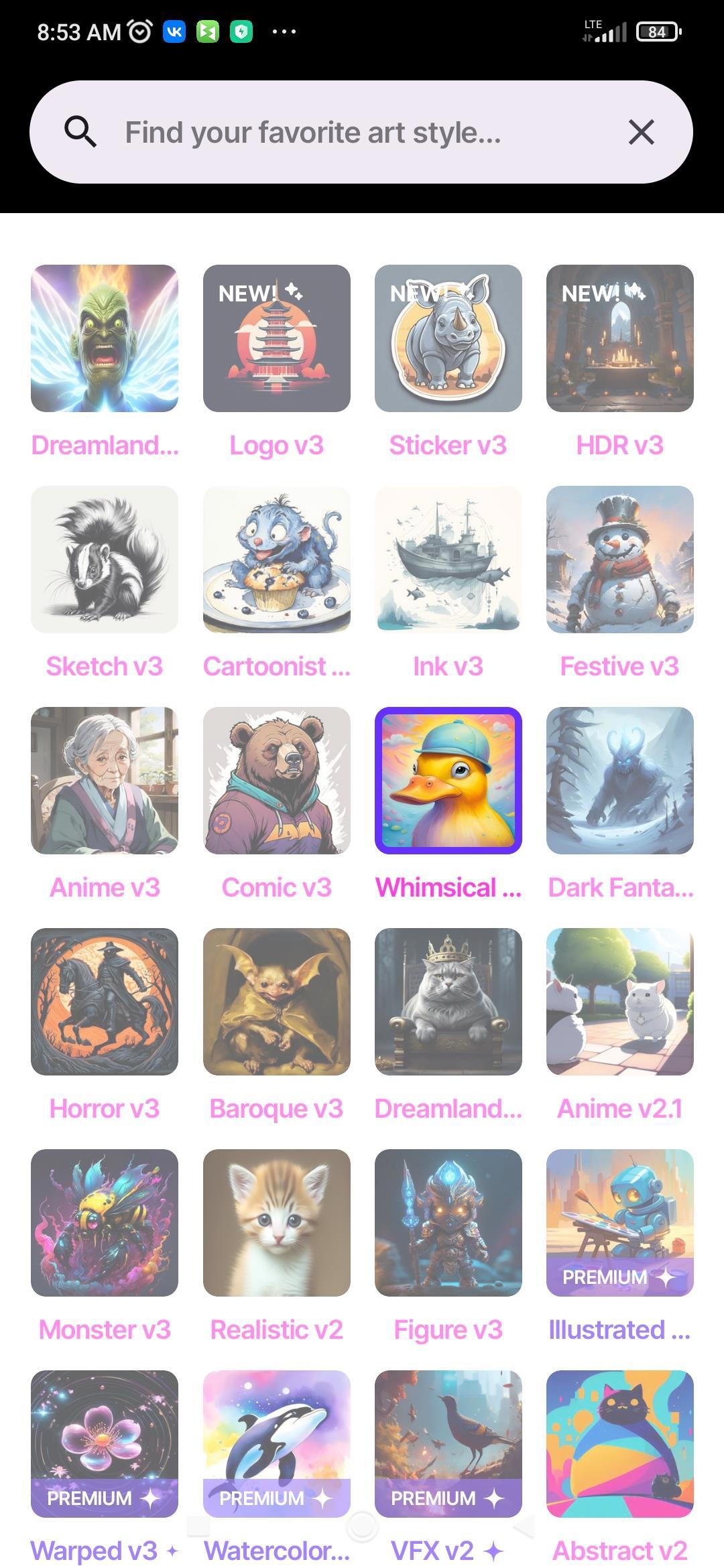Choose the Monster v3 style
Image resolution: width=724 pixels, height=1568 pixels.
tap(105, 1223)
